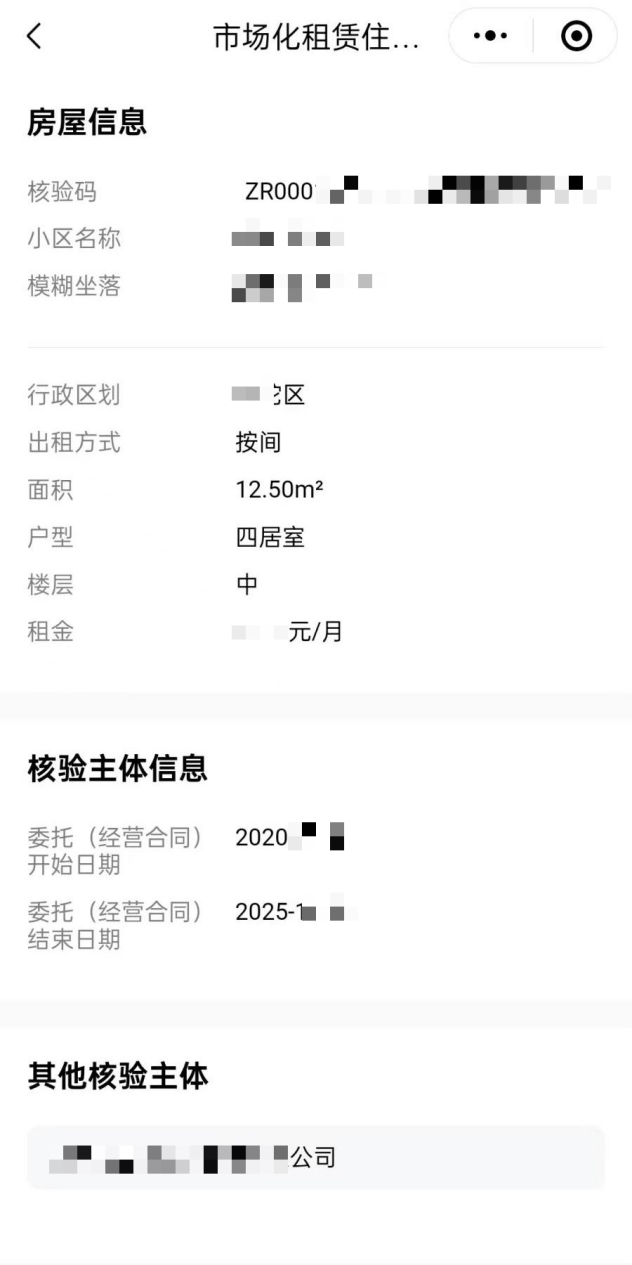Open the mini program more options menu
This screenshot has height=1265, width=632.
[490, 37]
